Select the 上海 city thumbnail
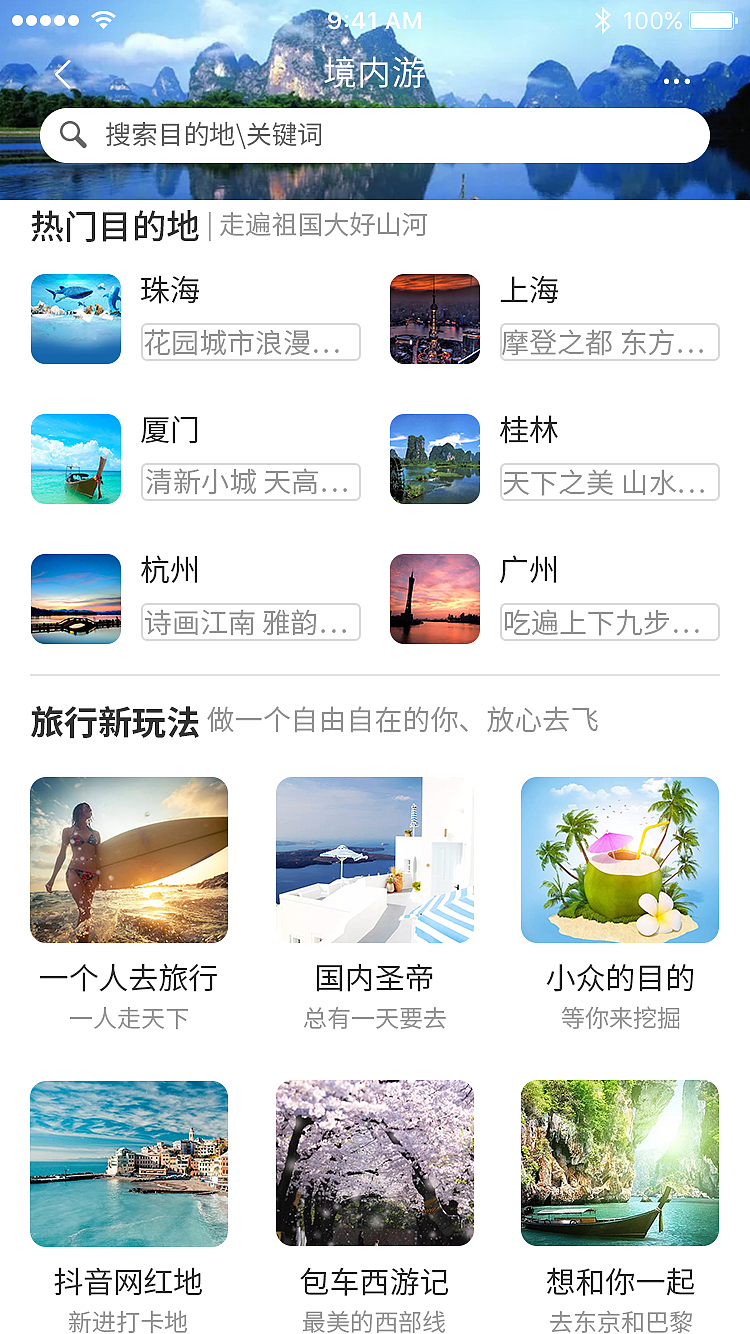 coord(435,319)
